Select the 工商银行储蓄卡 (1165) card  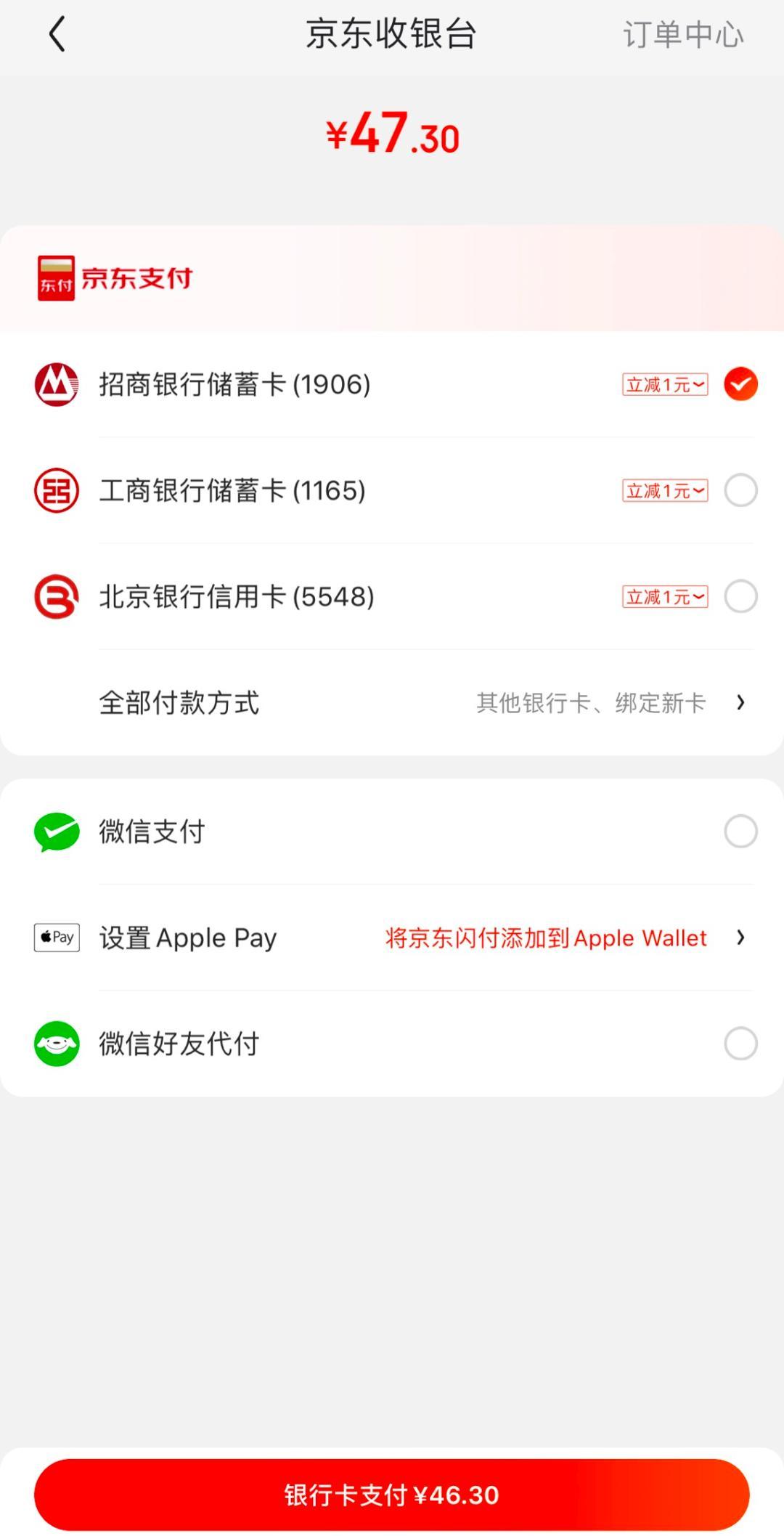click(x=740, y=490)
